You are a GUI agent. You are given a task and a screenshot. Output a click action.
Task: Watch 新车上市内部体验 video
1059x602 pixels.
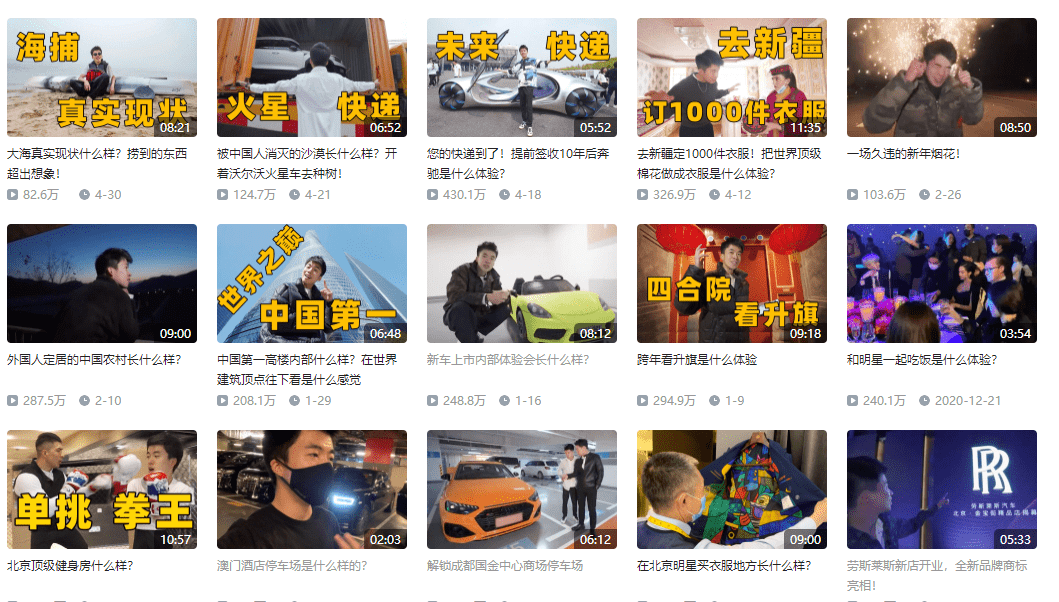pos(522,283)
